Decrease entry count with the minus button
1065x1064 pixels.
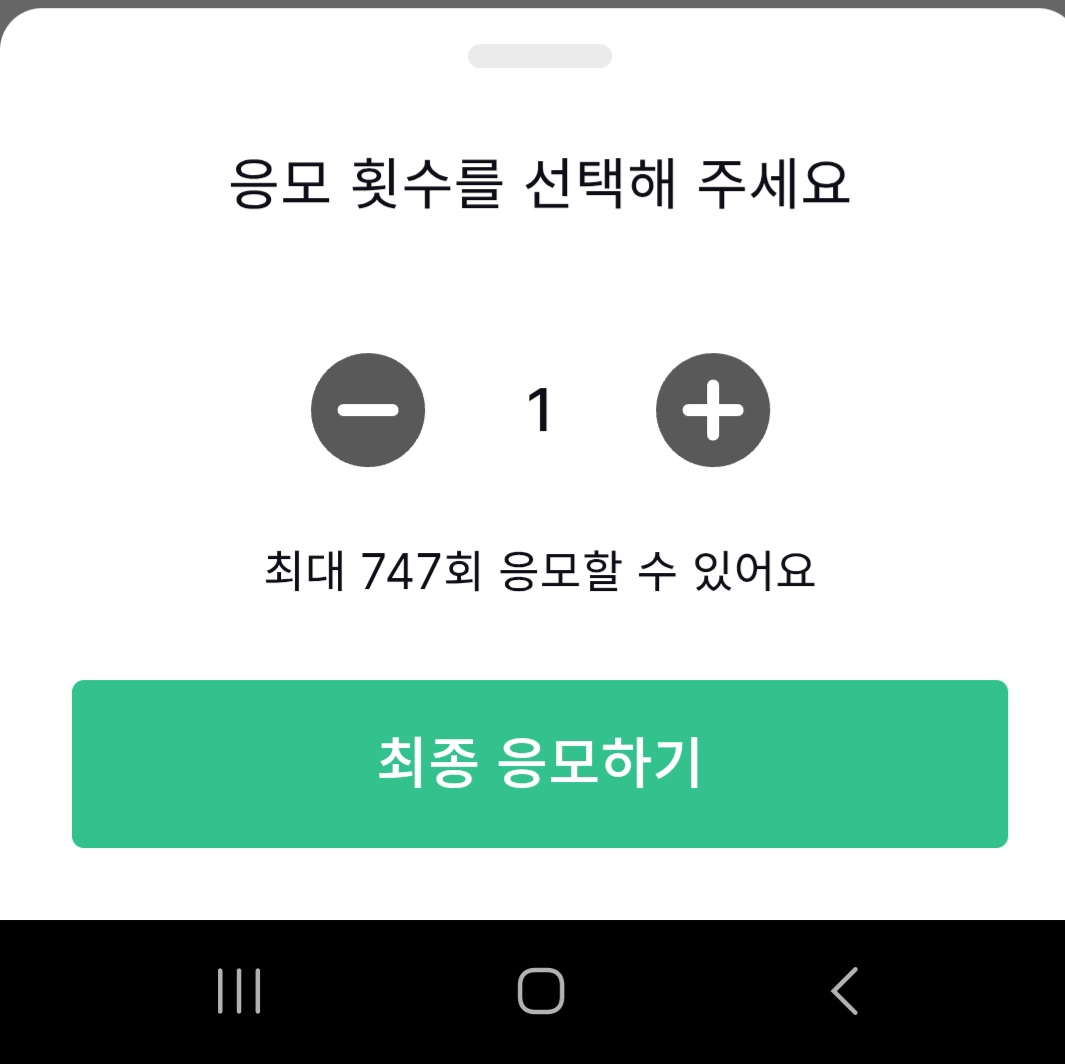click(368, 410)
